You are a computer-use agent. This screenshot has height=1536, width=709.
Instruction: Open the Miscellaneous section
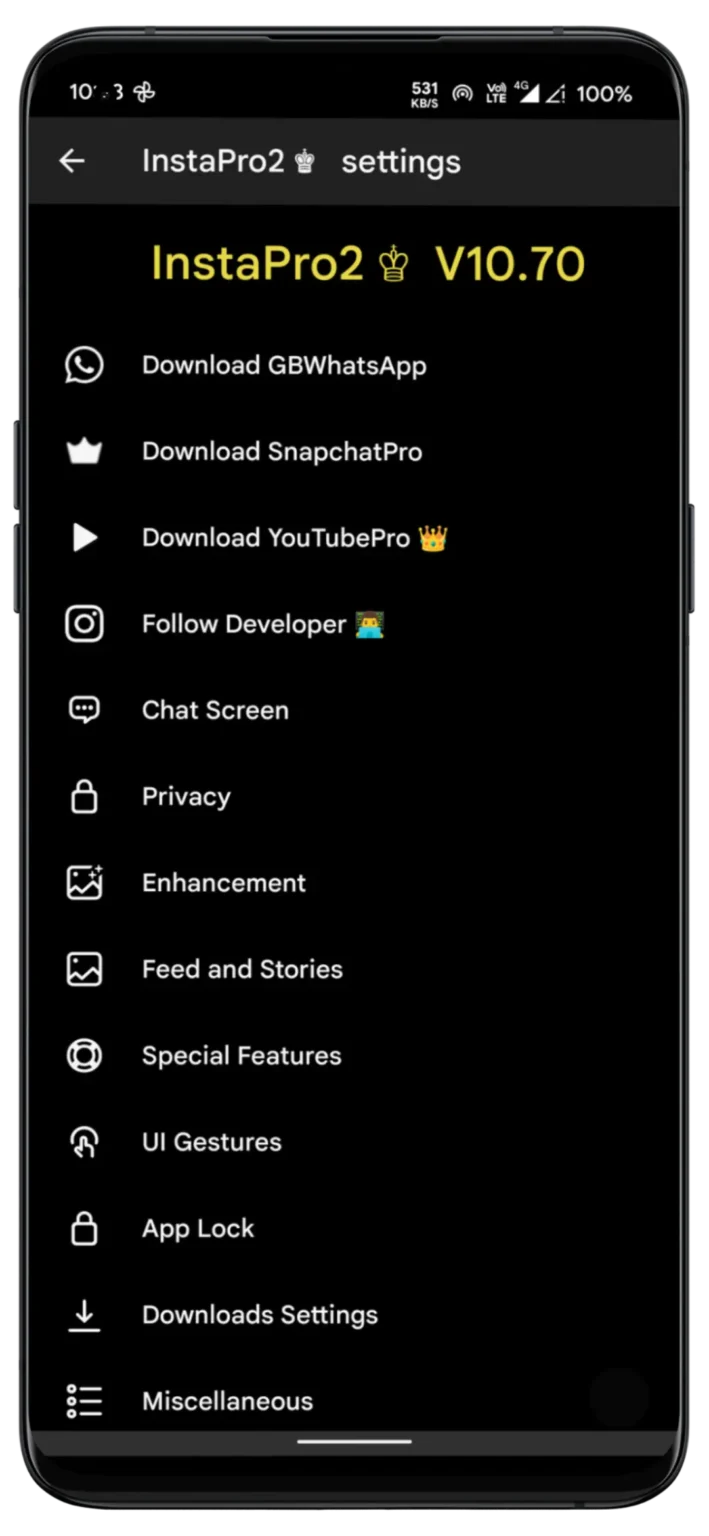[227, 1401]
